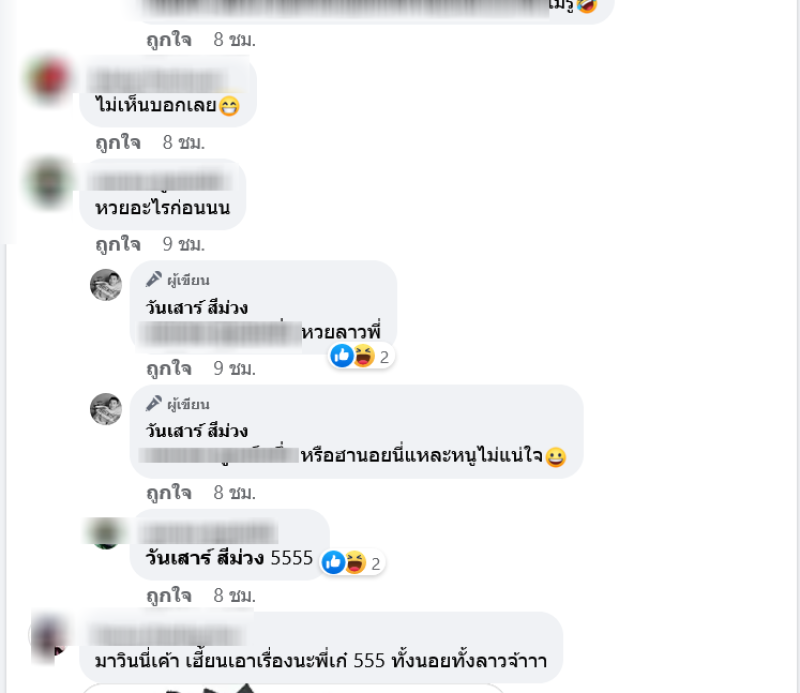Like the reply "หรือฮานอยนี่แหละหนูไม่แน่ใจ"
Viewport: 800px width, 693px height.
pyautogui.click(x=168, y=492)
